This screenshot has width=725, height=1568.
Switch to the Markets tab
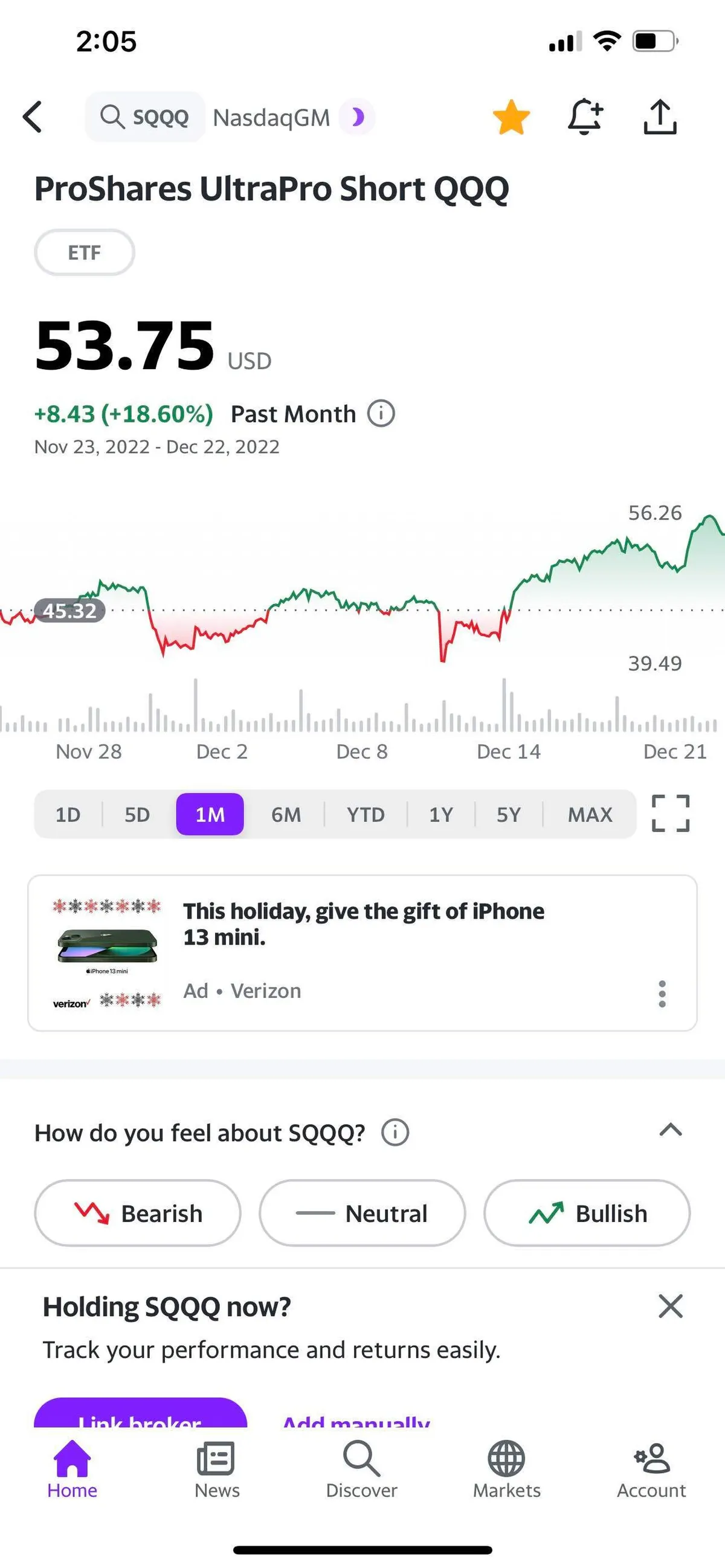click(506, 1470)
